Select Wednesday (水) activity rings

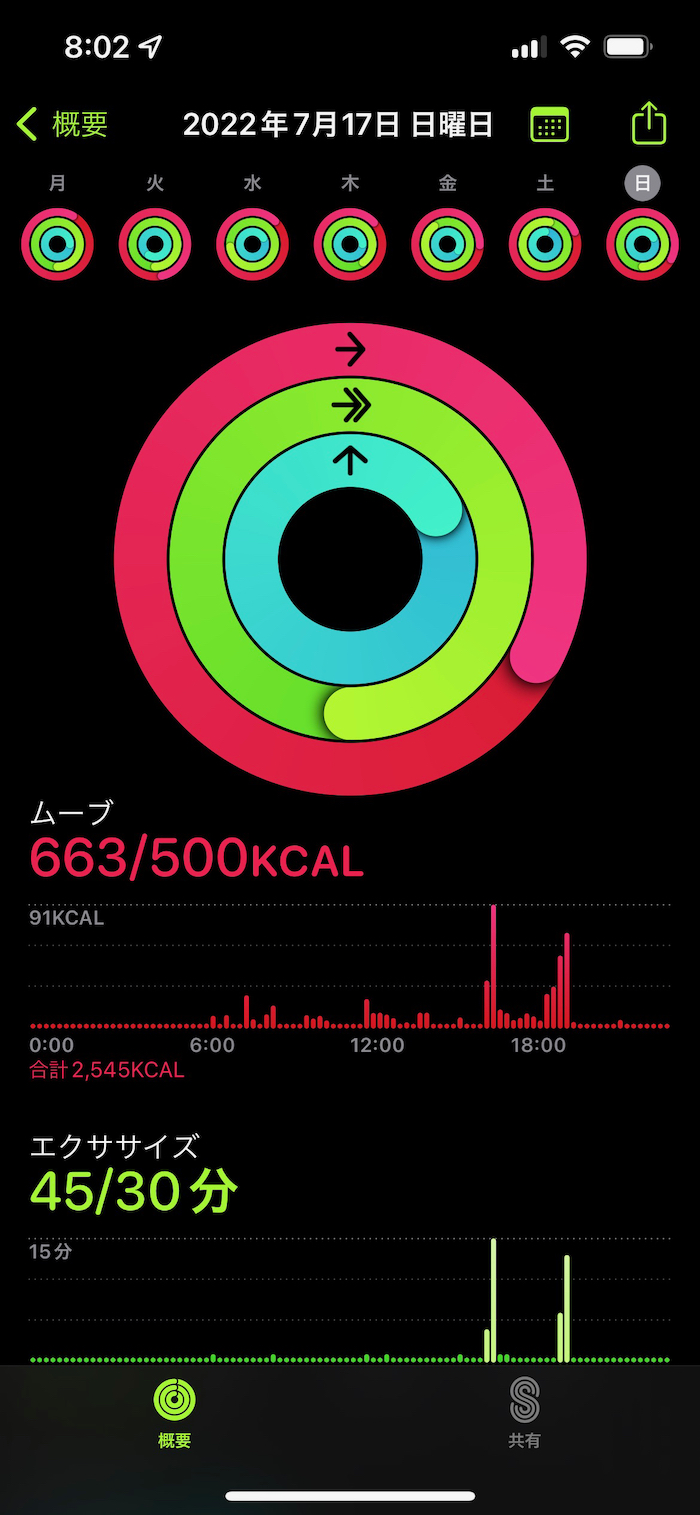pyautogui.click(x=253, y=243)
